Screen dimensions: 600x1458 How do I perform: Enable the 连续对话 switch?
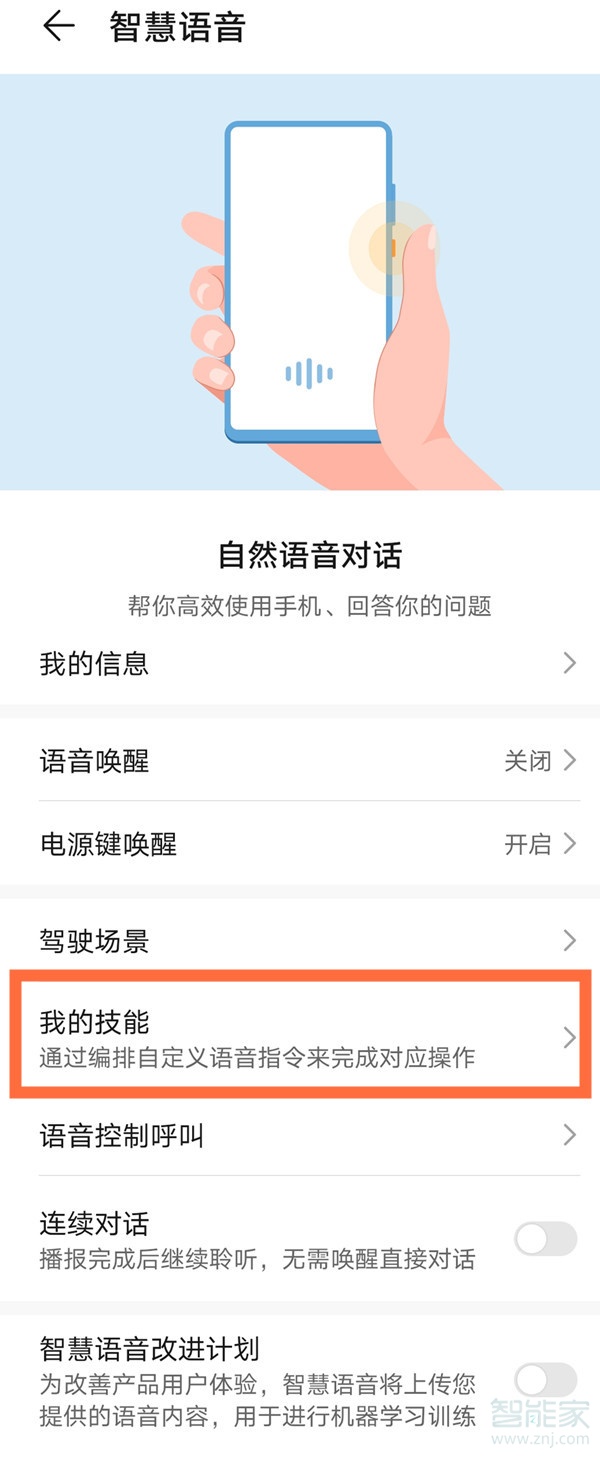(545, 1239)
